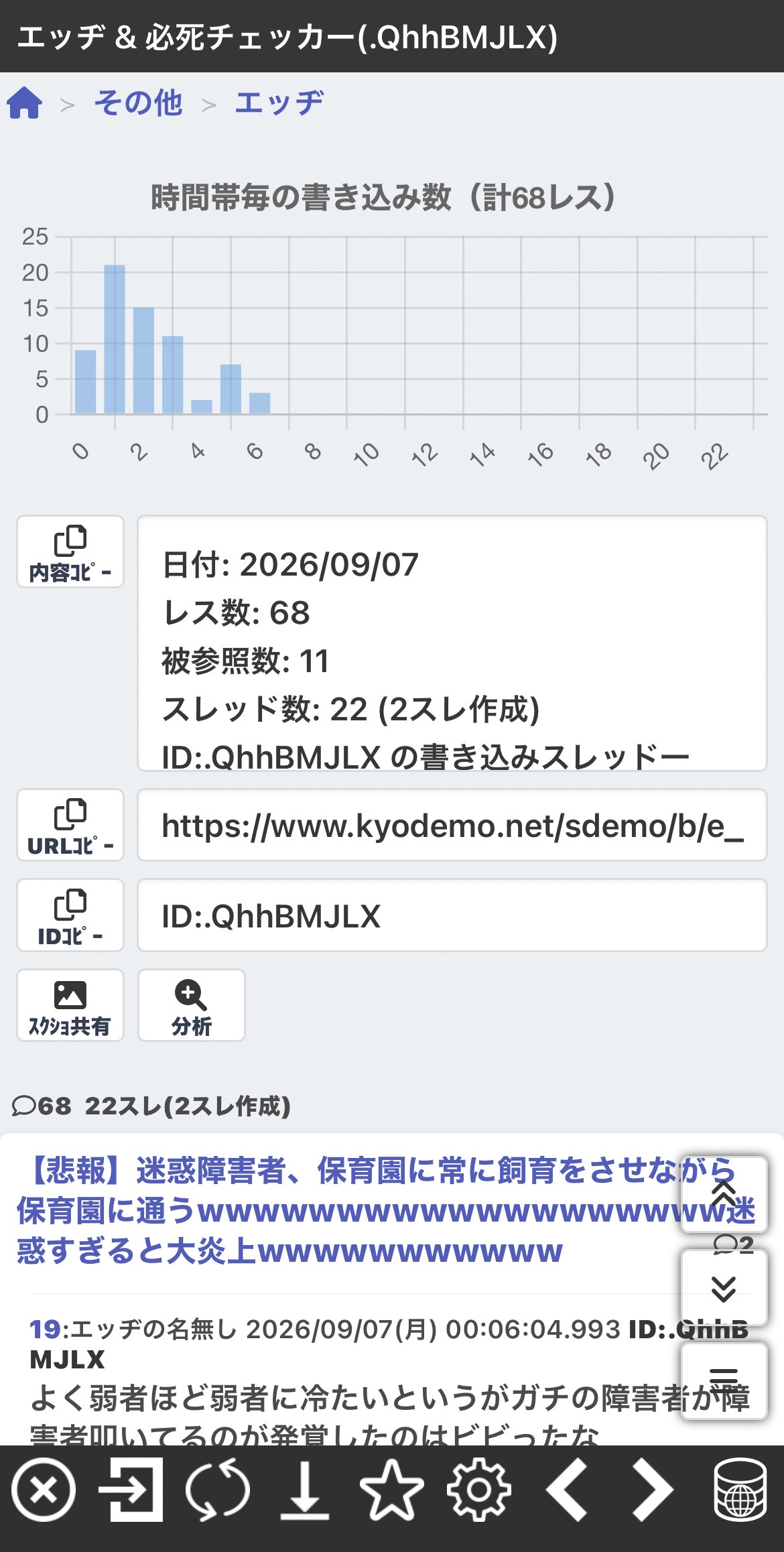Close the page with the X icon
This screenshot has width=784, height=1552.
pyautogui.click(x=44, y=1490)
